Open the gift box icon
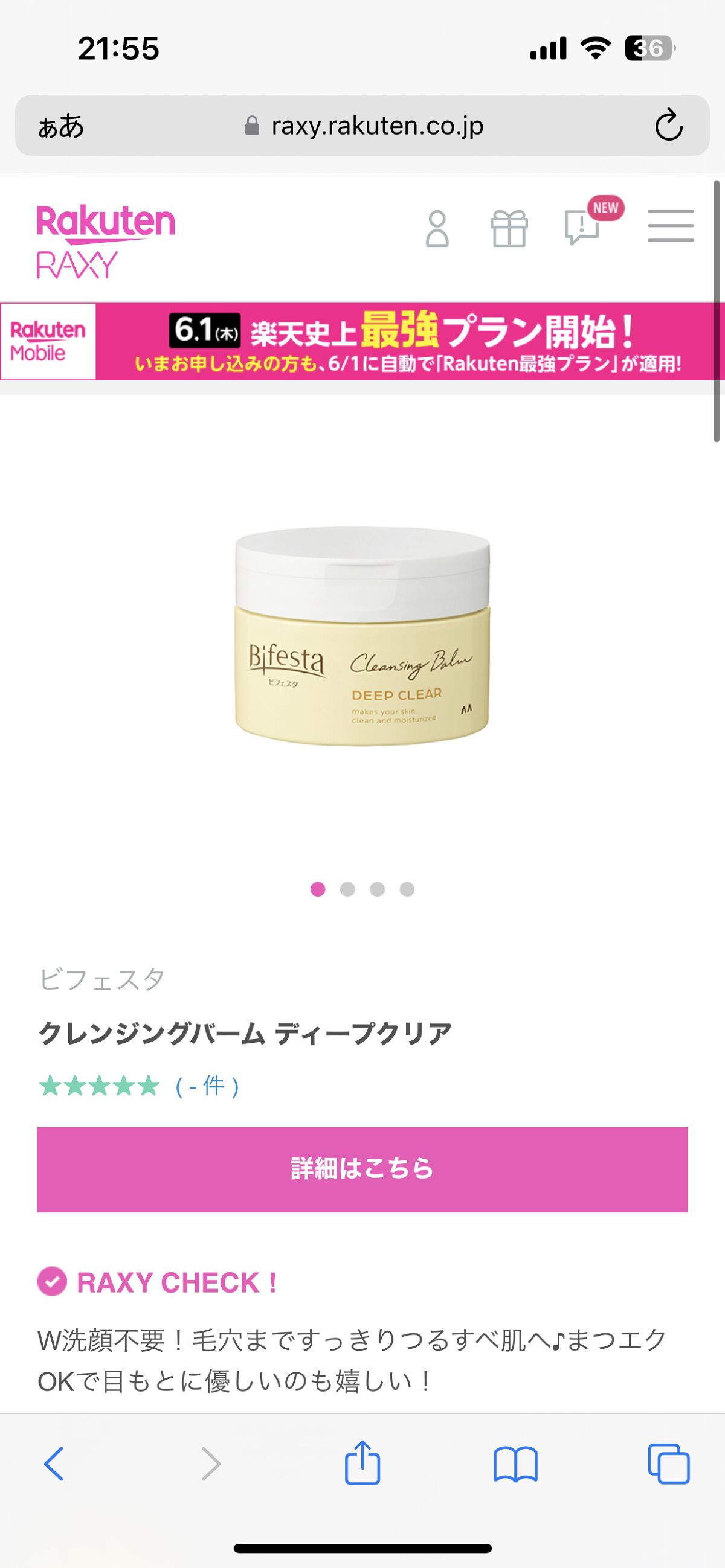This screenshot has height=1568, width=725. pyautogui.click(x=509, y=228)
